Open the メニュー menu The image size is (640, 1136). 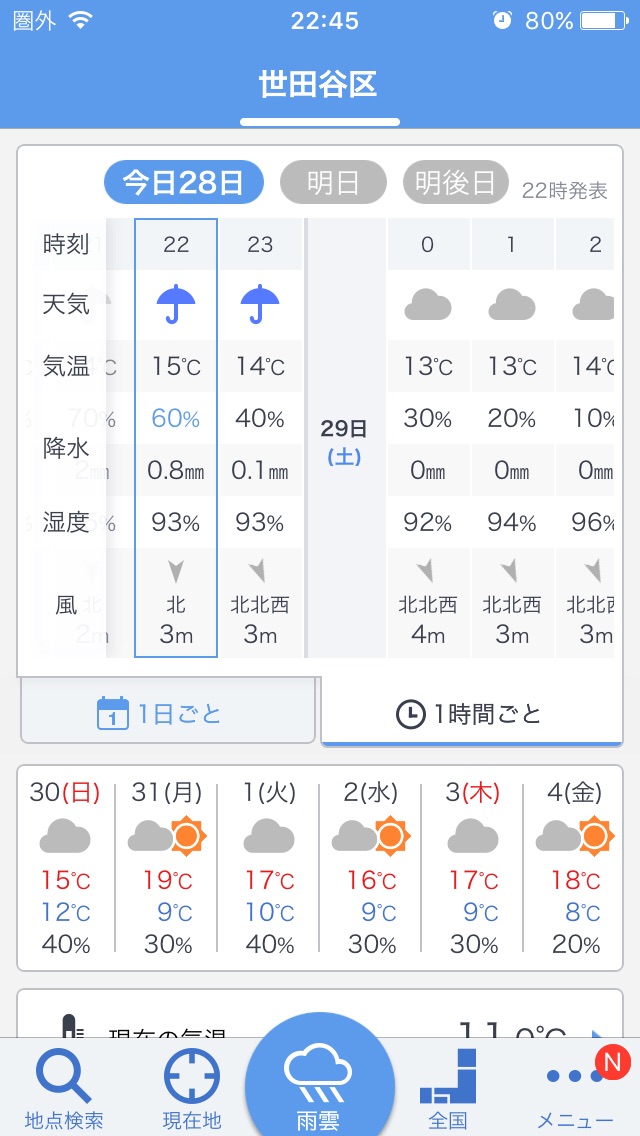click(x=576, y=1091)
